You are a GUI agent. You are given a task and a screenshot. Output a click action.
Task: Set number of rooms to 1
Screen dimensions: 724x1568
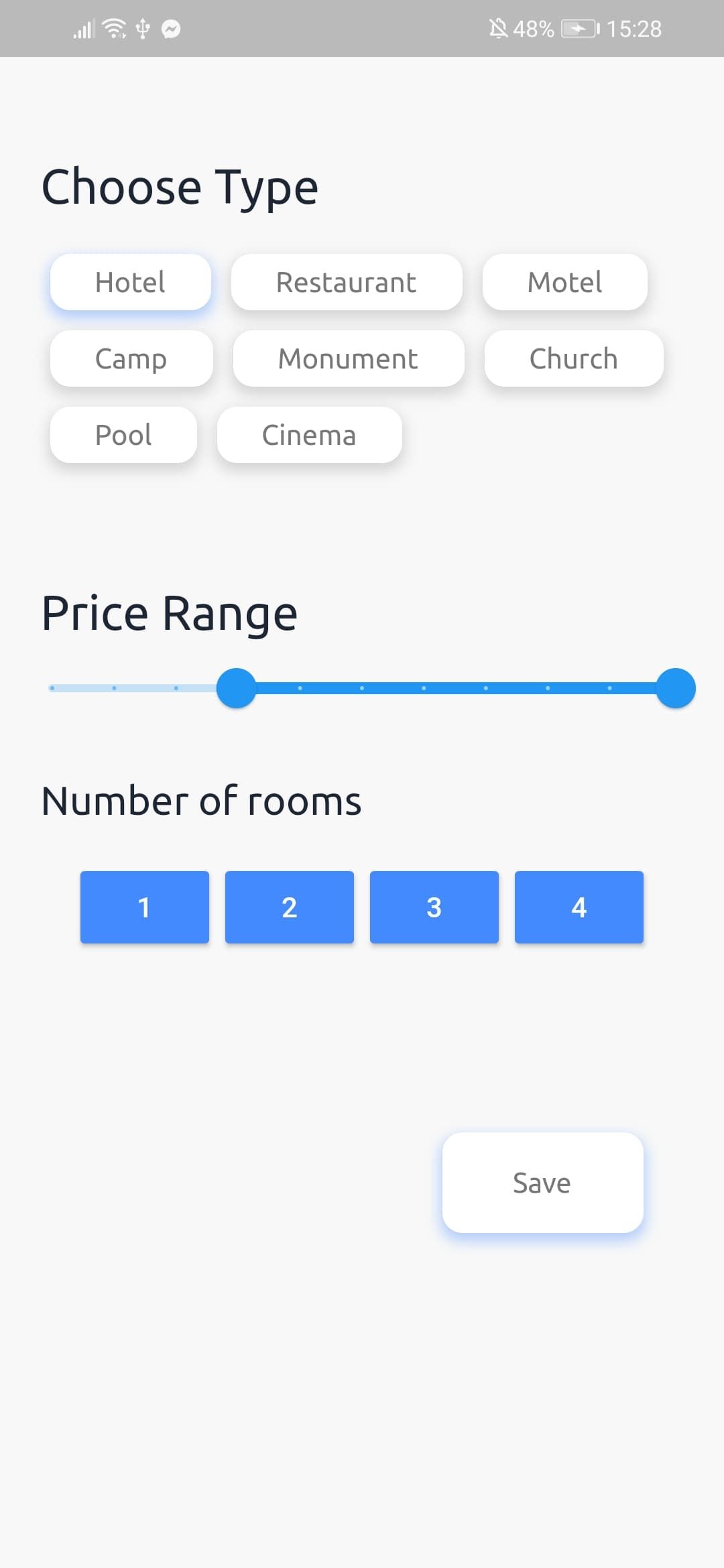pos(145,907)
